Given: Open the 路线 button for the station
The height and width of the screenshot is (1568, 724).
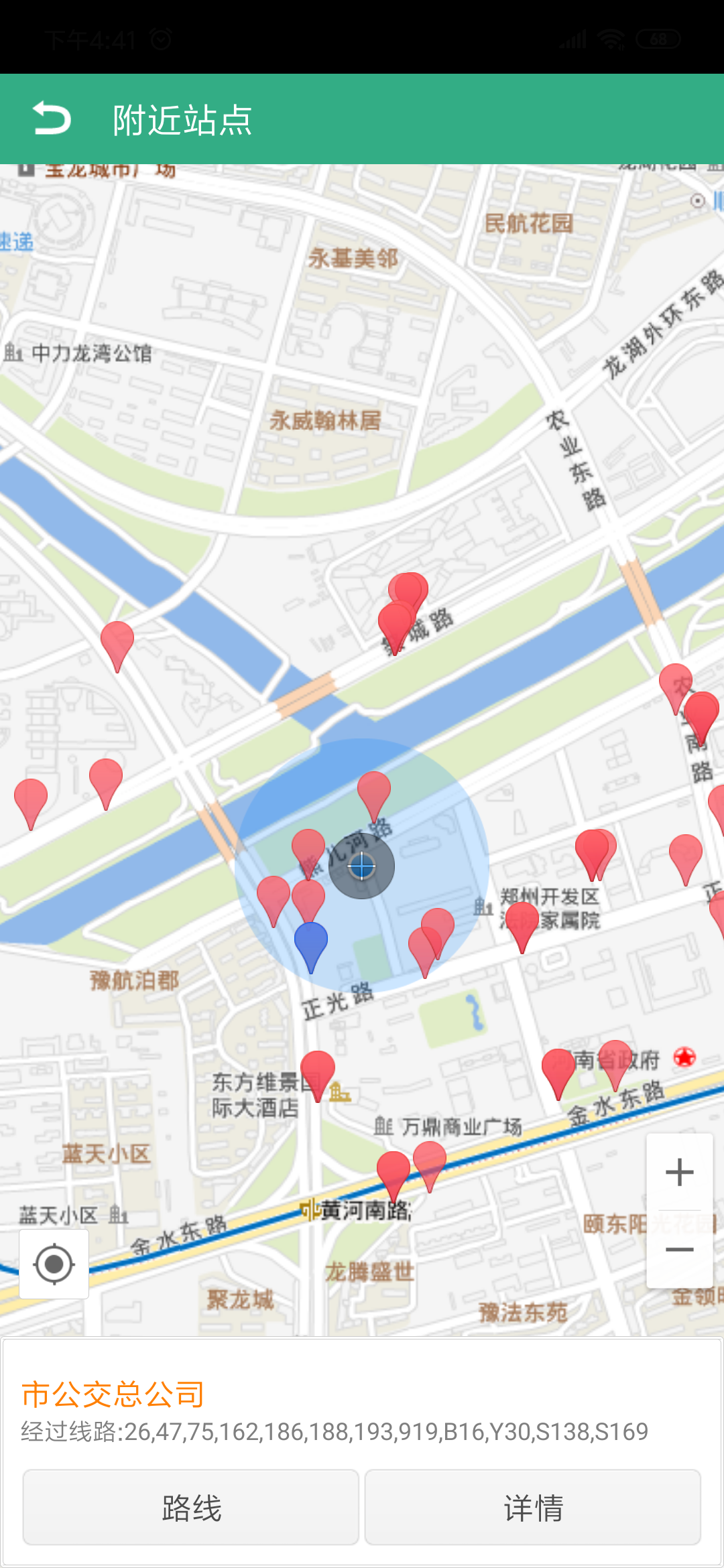Looking at the screenshot, I should (x=191, y=1509).
